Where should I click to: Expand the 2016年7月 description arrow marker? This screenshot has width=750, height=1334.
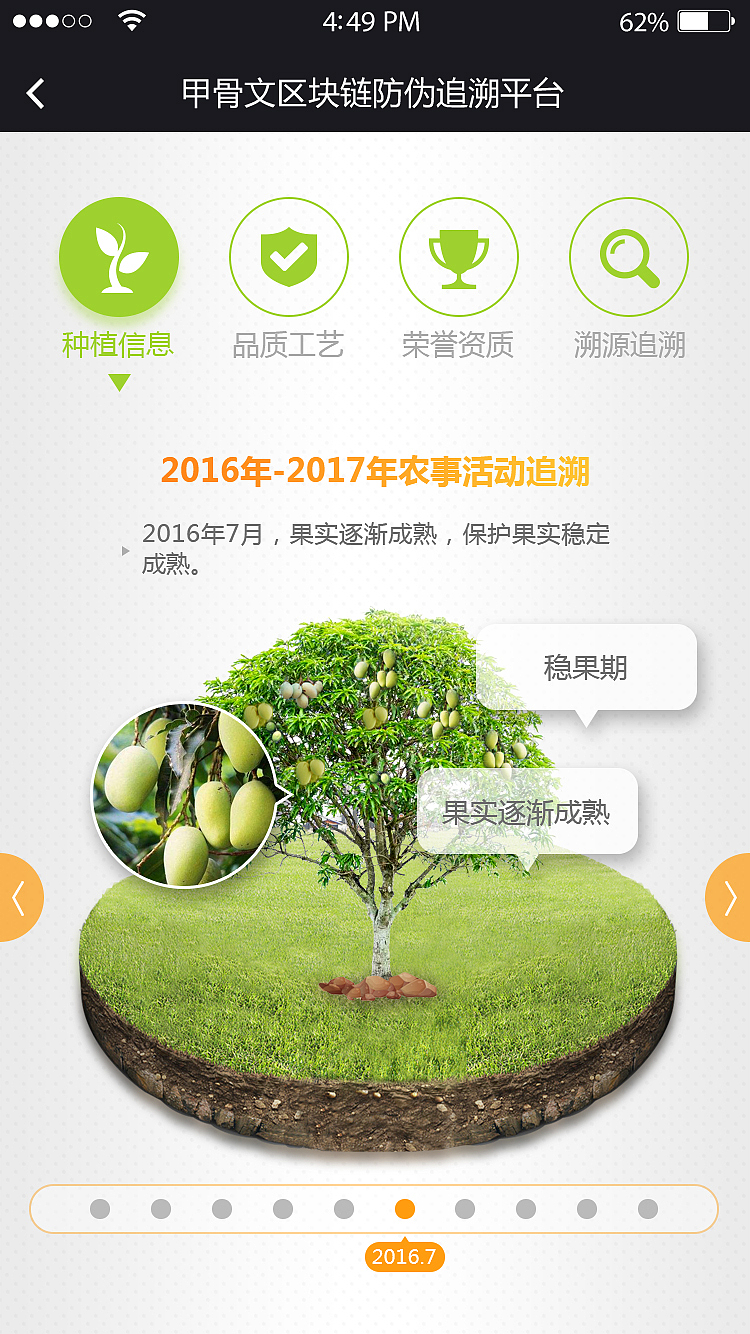click(x=126, y=549)
